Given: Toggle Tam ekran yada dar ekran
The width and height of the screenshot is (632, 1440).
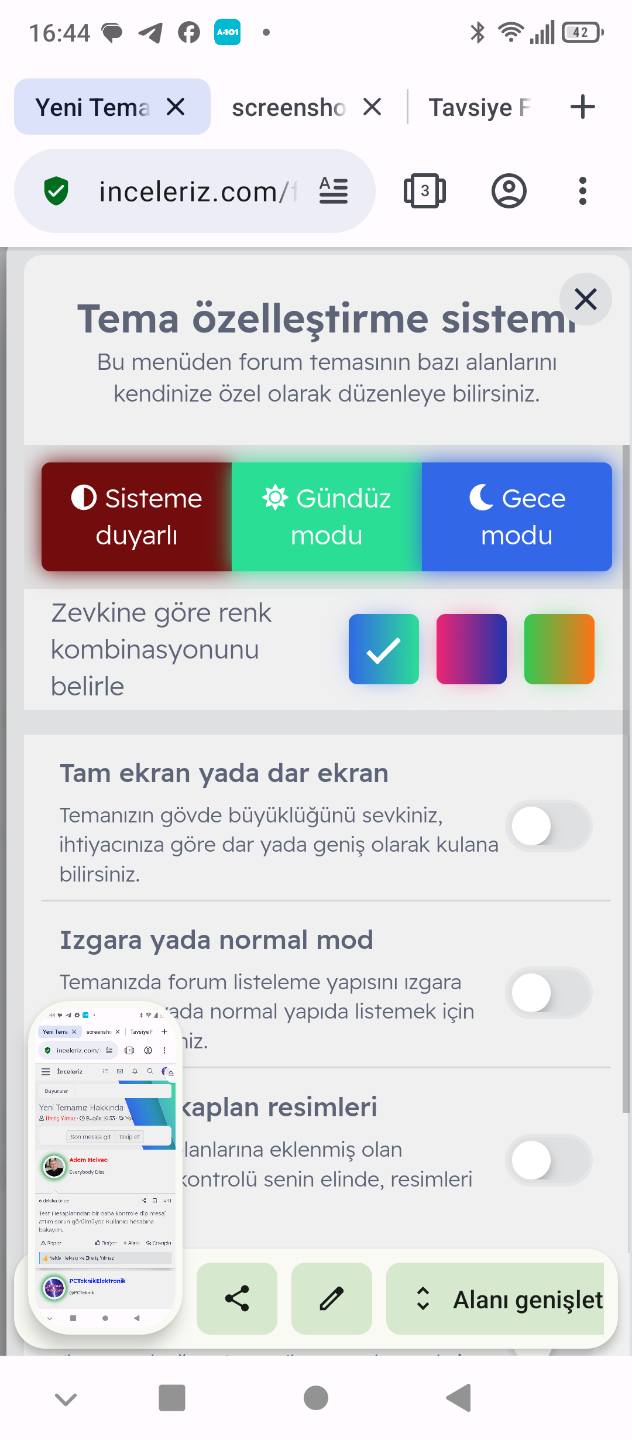Looking at the screenshot, I should [549, 827].
